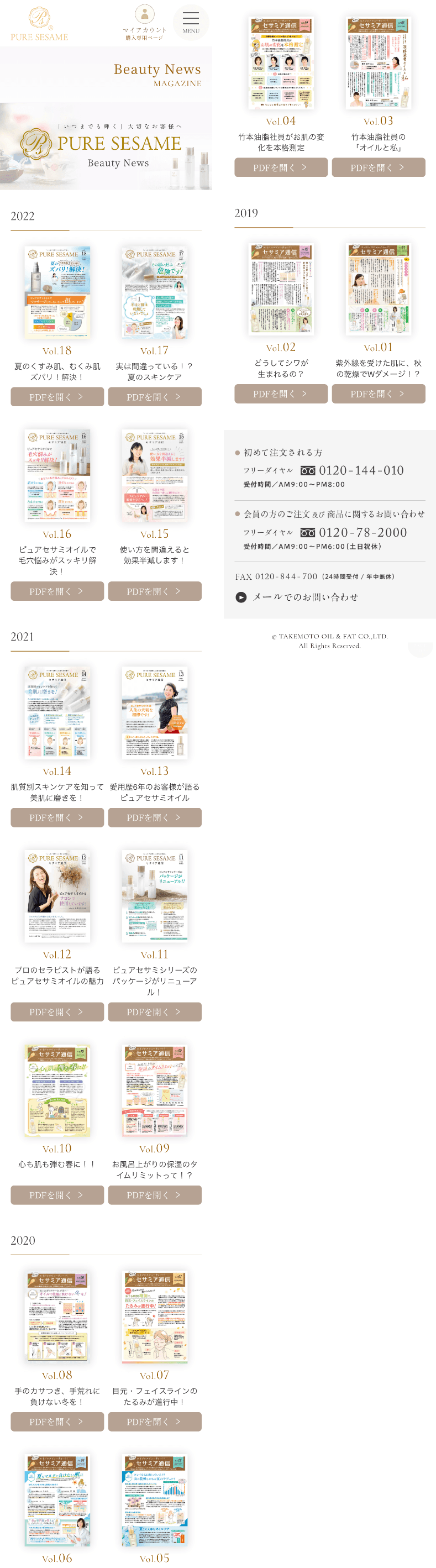Image resolution: width=436 pixels, height=1568 pixels.
Task: Open PDF for Vol.13
Action: pos(155,817)
